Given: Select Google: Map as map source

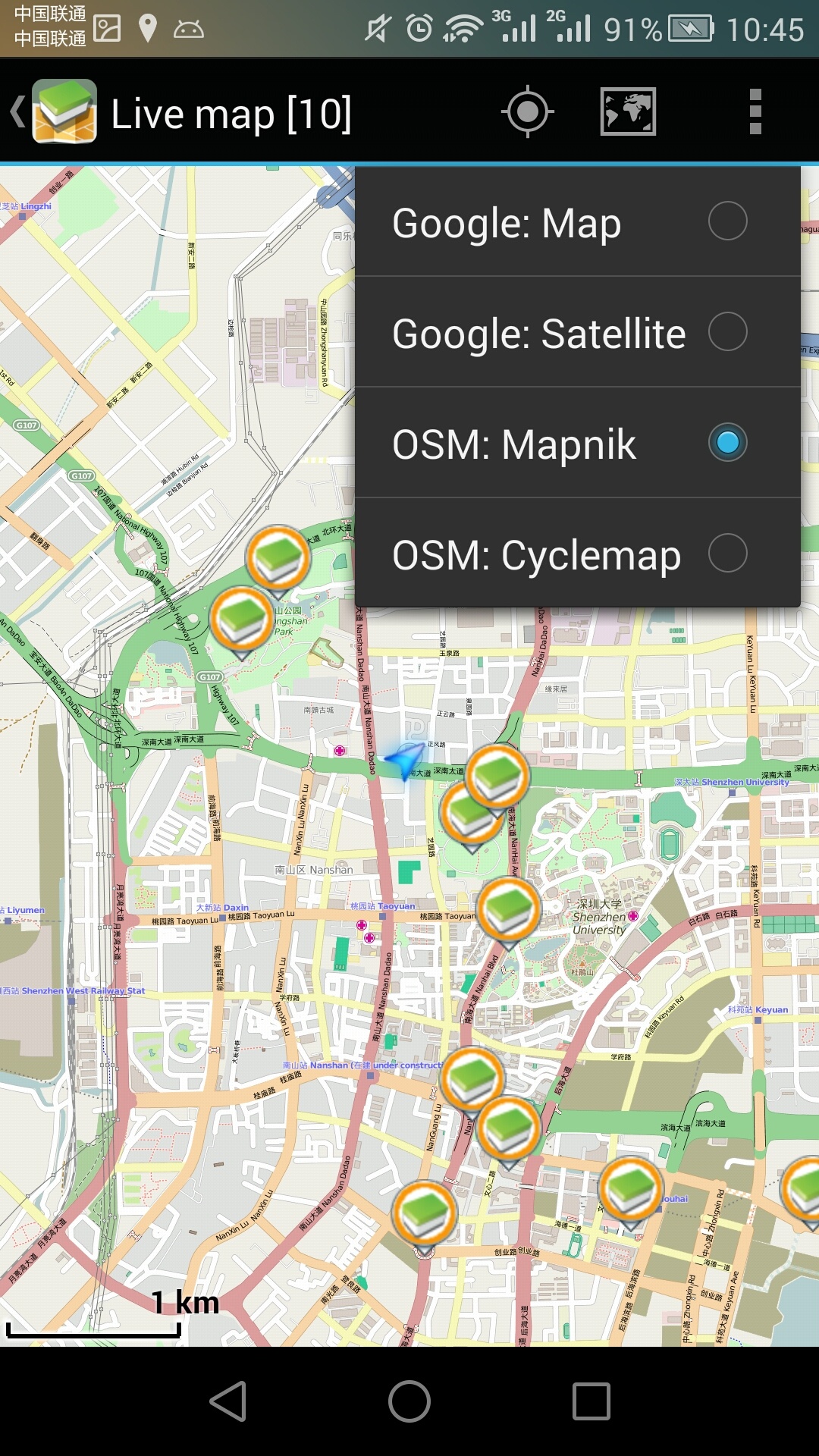Looking at the screenshot, I should click(576, 222).
